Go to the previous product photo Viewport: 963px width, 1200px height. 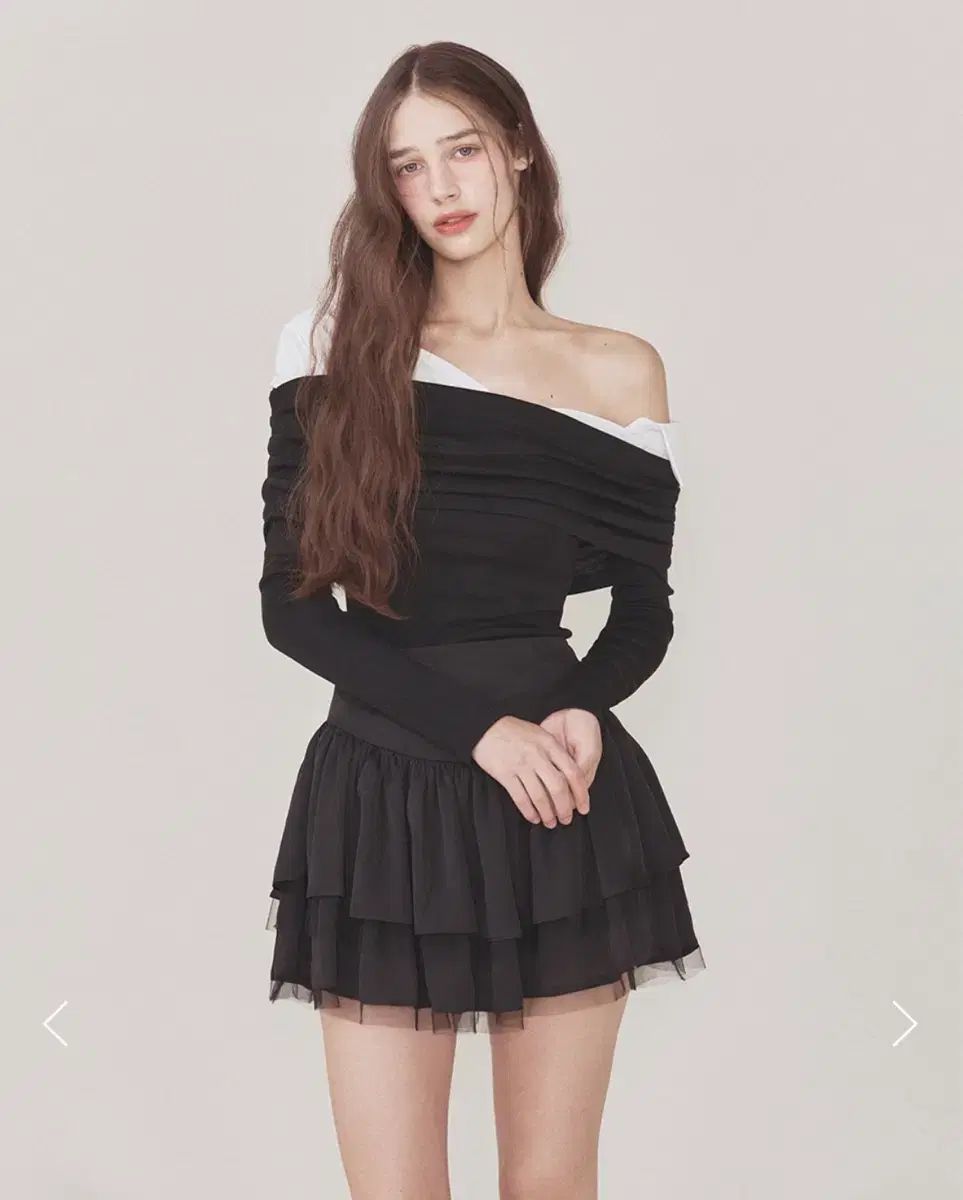coord(56,1023)
